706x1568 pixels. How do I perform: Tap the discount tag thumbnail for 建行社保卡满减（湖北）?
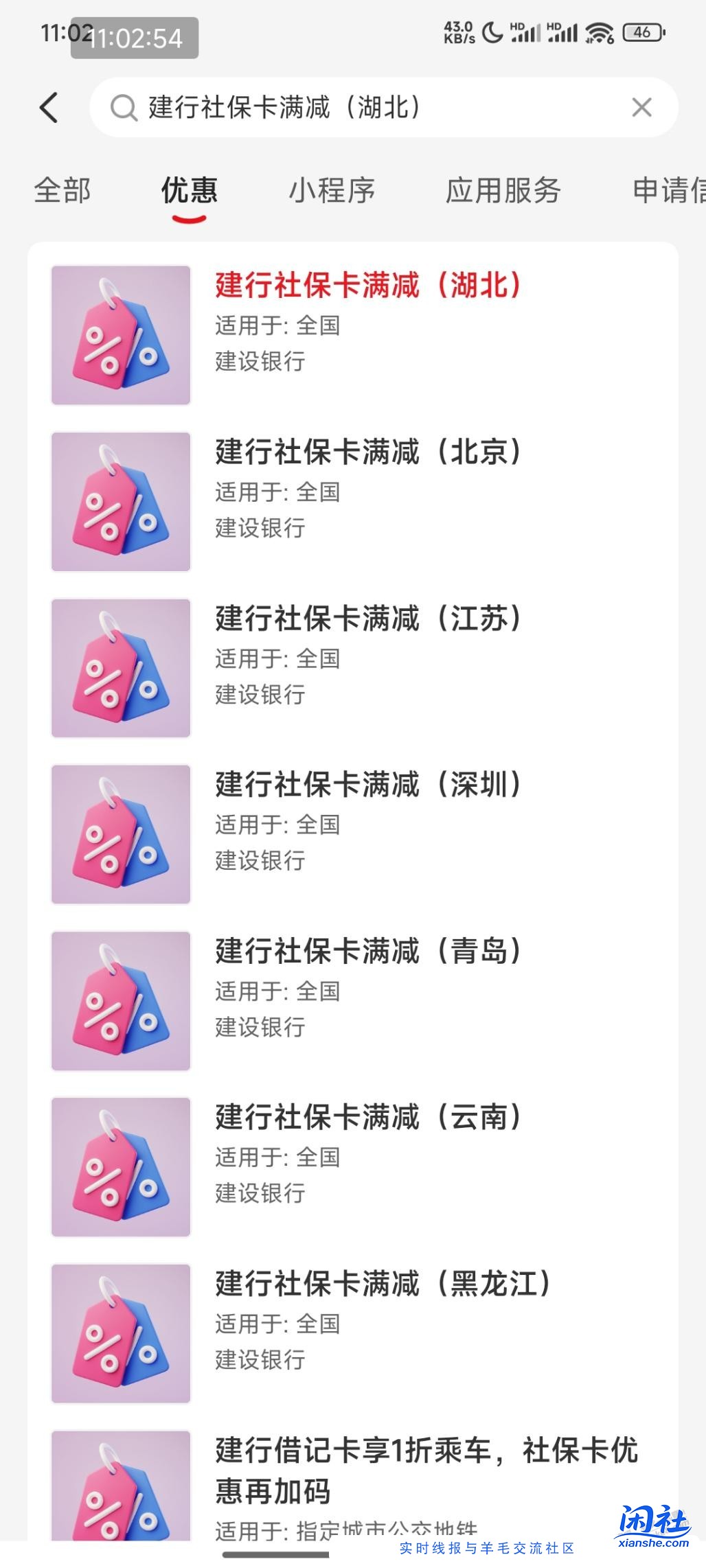120,335
